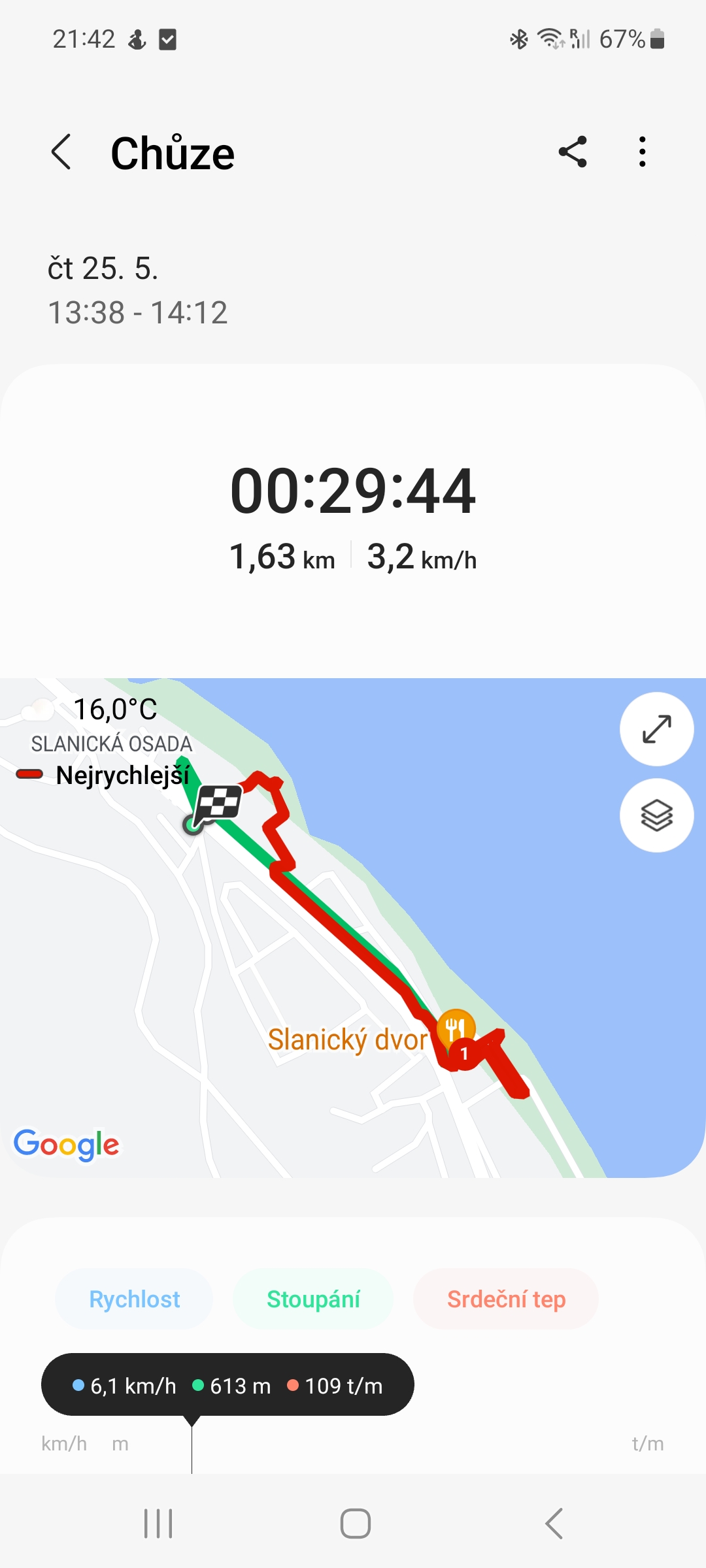706x1568 pixels.
Task: Open recent apps from navigation bar
Action: pos(158,1524)
